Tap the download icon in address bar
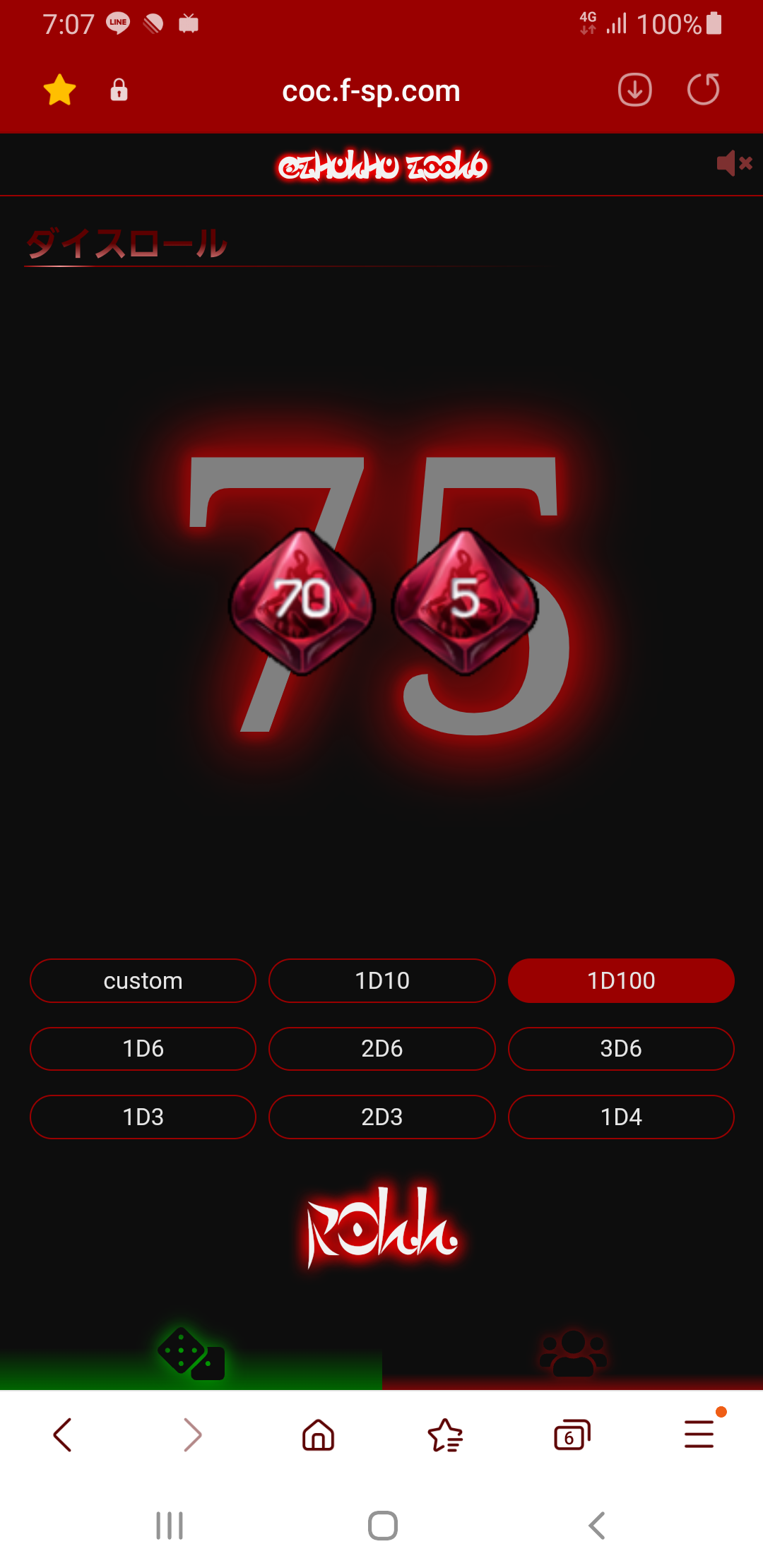The height and width of the screenshot is (1568, 763). pyautogui.click(x=634, y=90)
